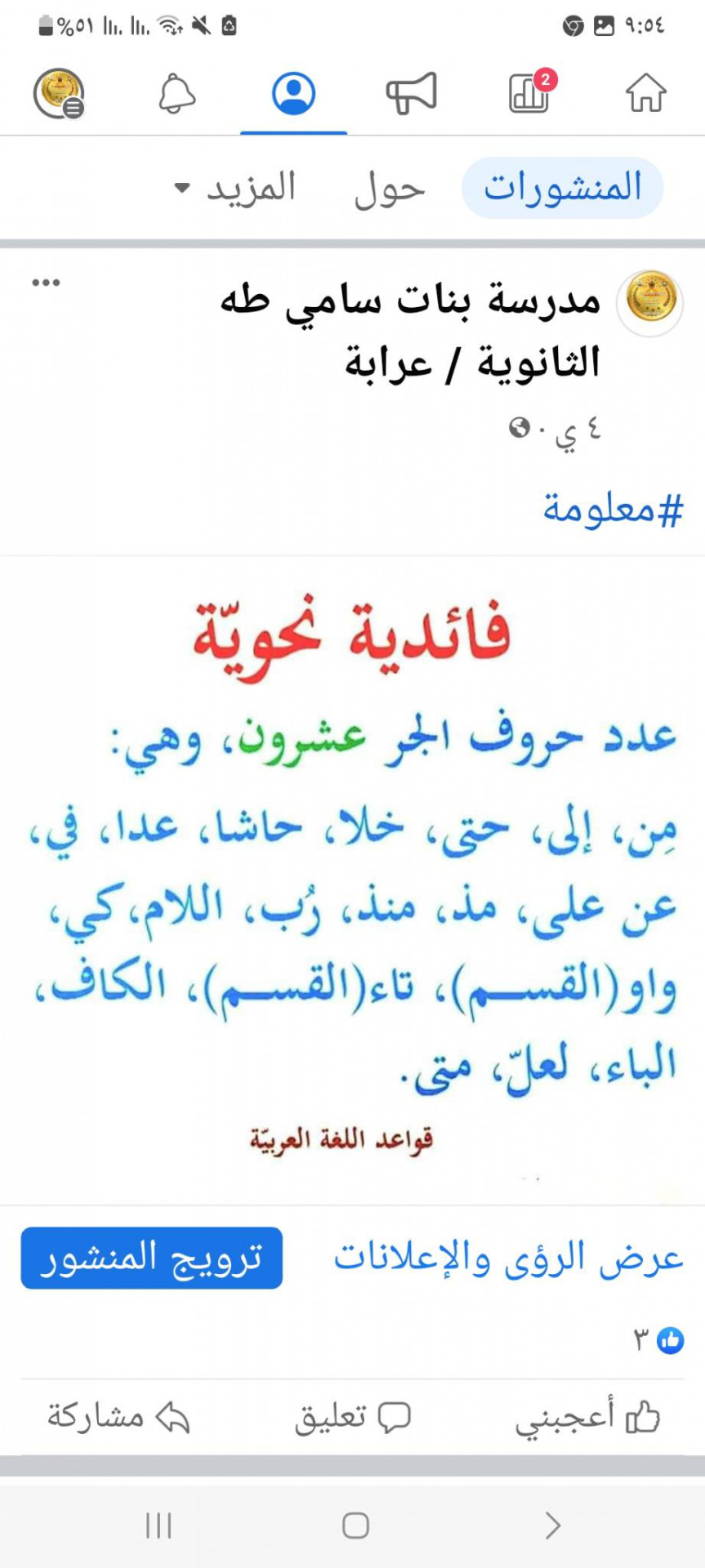Screen dimensions: 705x1568
Task: Select the المنشورات chip
Action: 562,189
